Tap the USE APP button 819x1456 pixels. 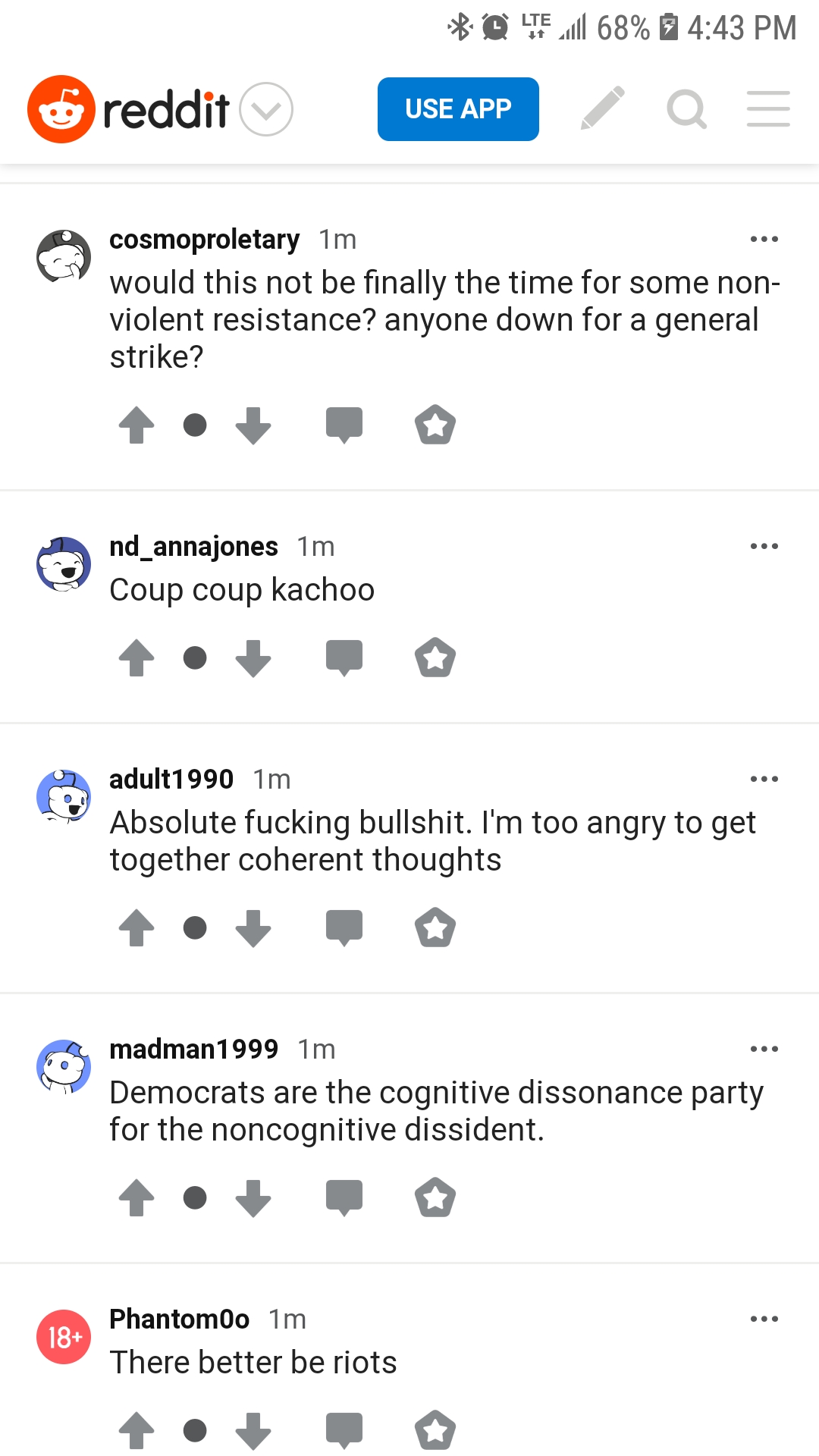pyautogui.click(x=458, y=109)
